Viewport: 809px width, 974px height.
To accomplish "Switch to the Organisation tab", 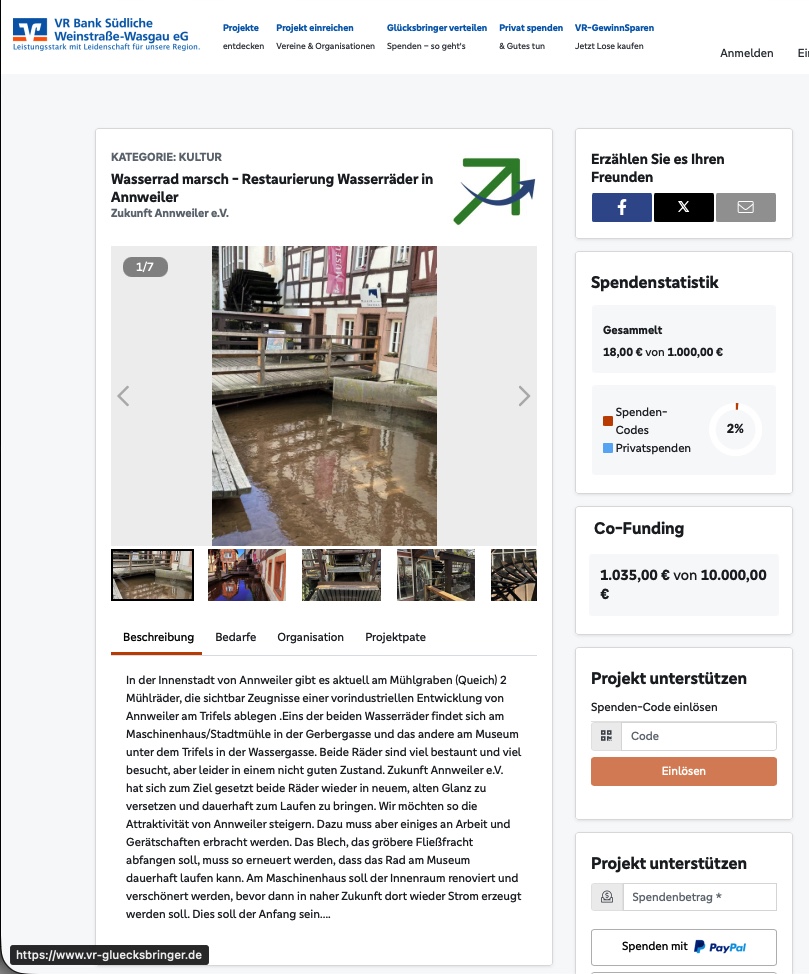I will 310,637.
